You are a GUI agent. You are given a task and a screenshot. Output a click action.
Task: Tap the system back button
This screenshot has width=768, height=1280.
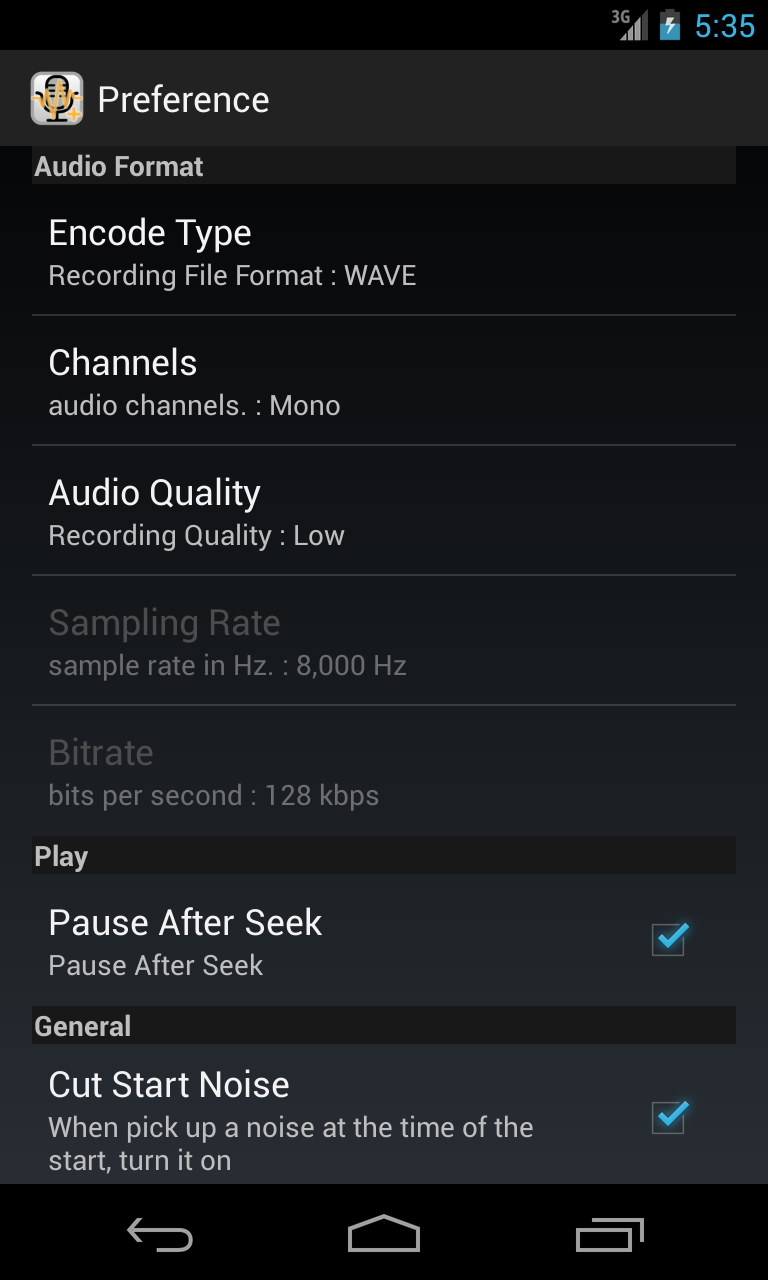tap(160, 1235)
